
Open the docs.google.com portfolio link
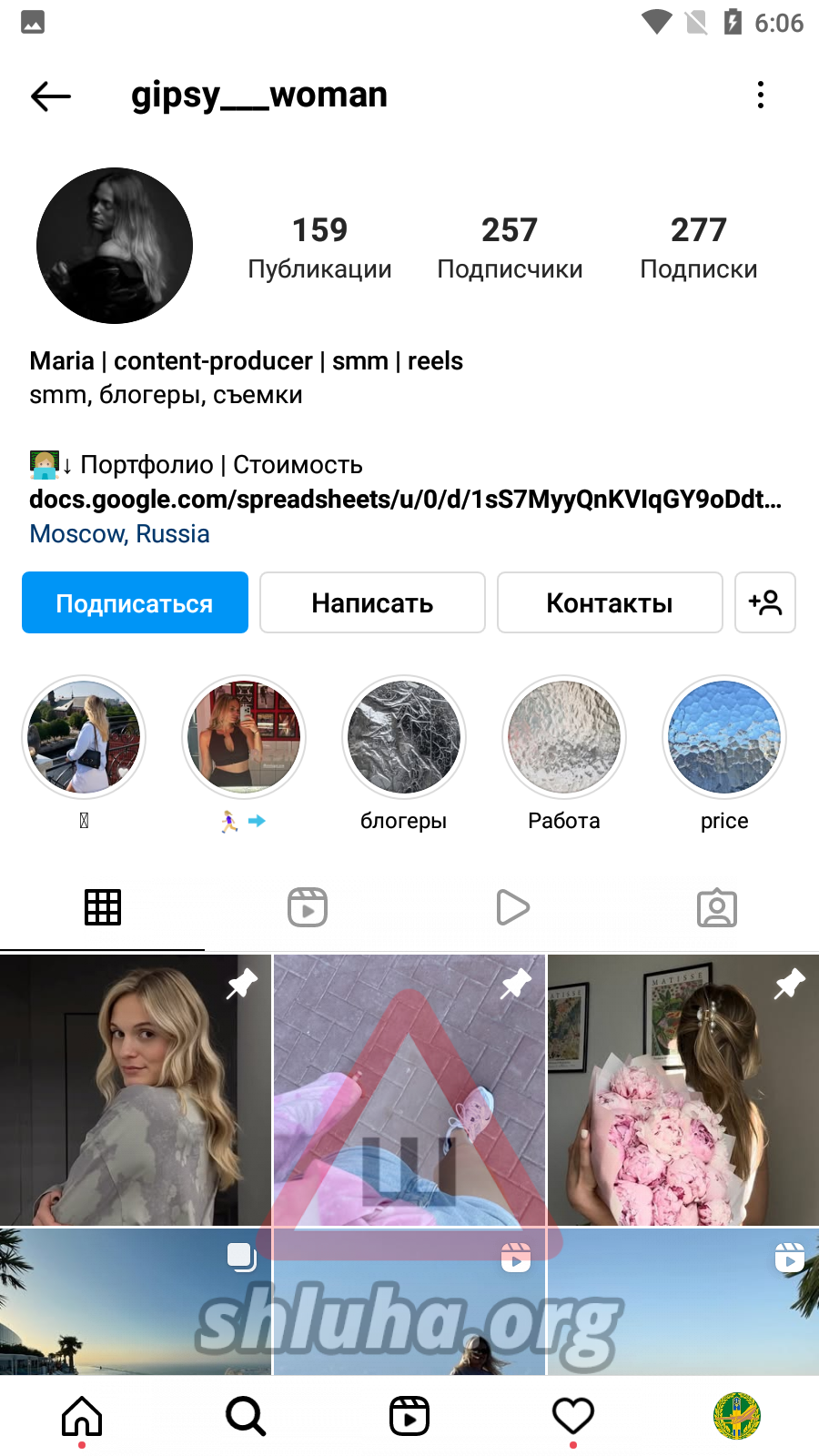[x=405, y=499]
